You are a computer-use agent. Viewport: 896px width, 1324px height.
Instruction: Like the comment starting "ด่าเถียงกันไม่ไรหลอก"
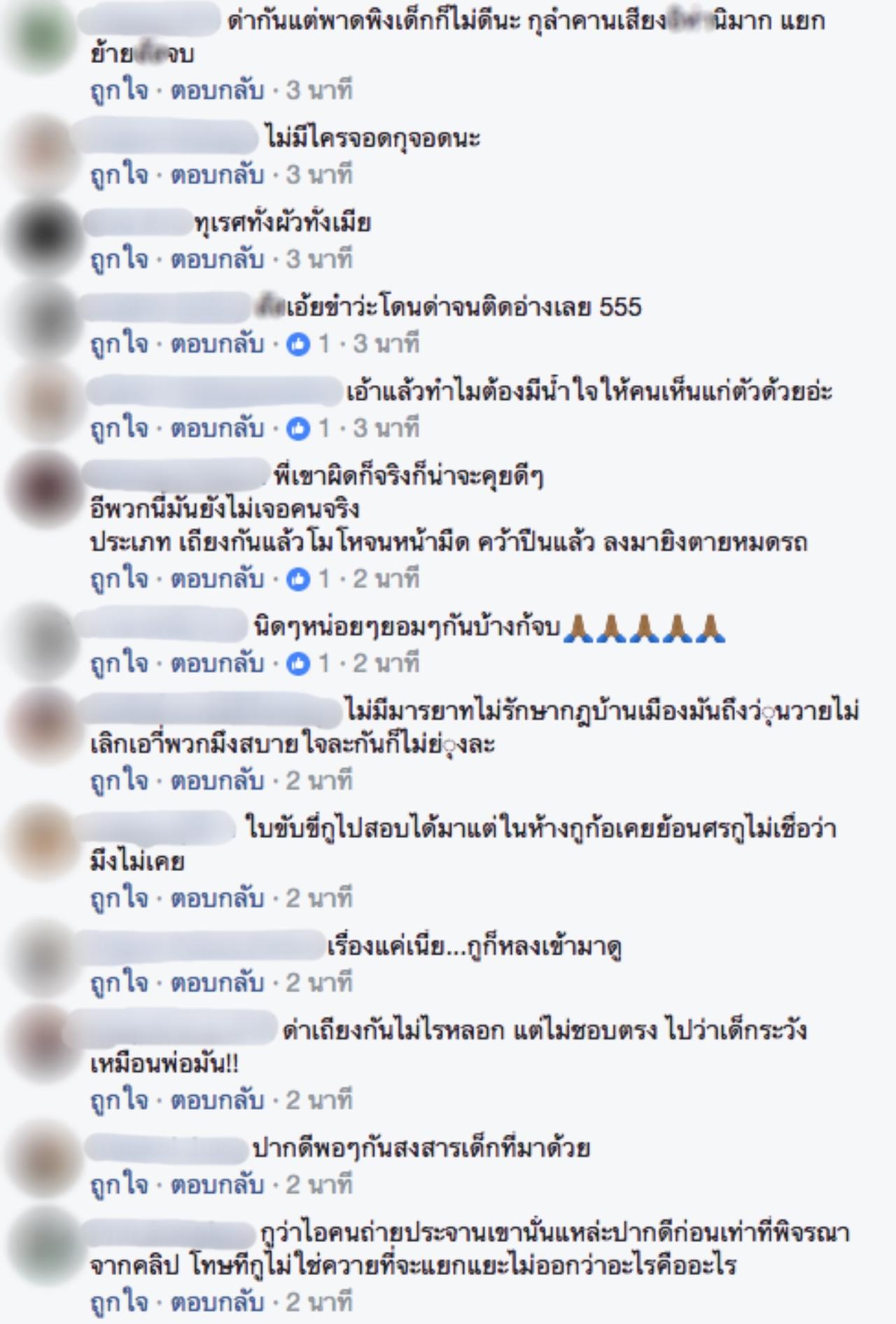[x=119, y=1101]
